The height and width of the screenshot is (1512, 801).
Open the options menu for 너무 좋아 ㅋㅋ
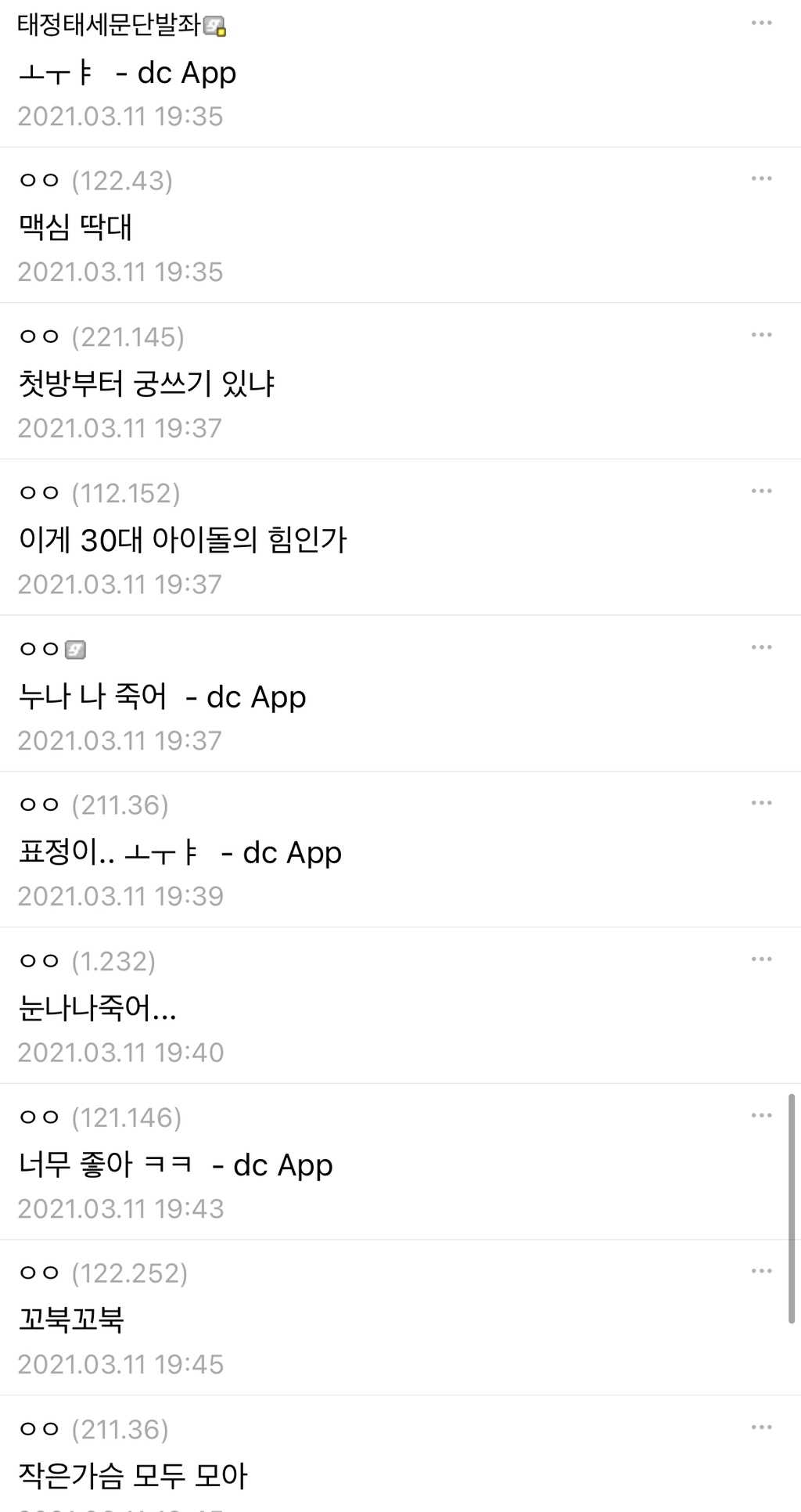[x=761, y=1115]
